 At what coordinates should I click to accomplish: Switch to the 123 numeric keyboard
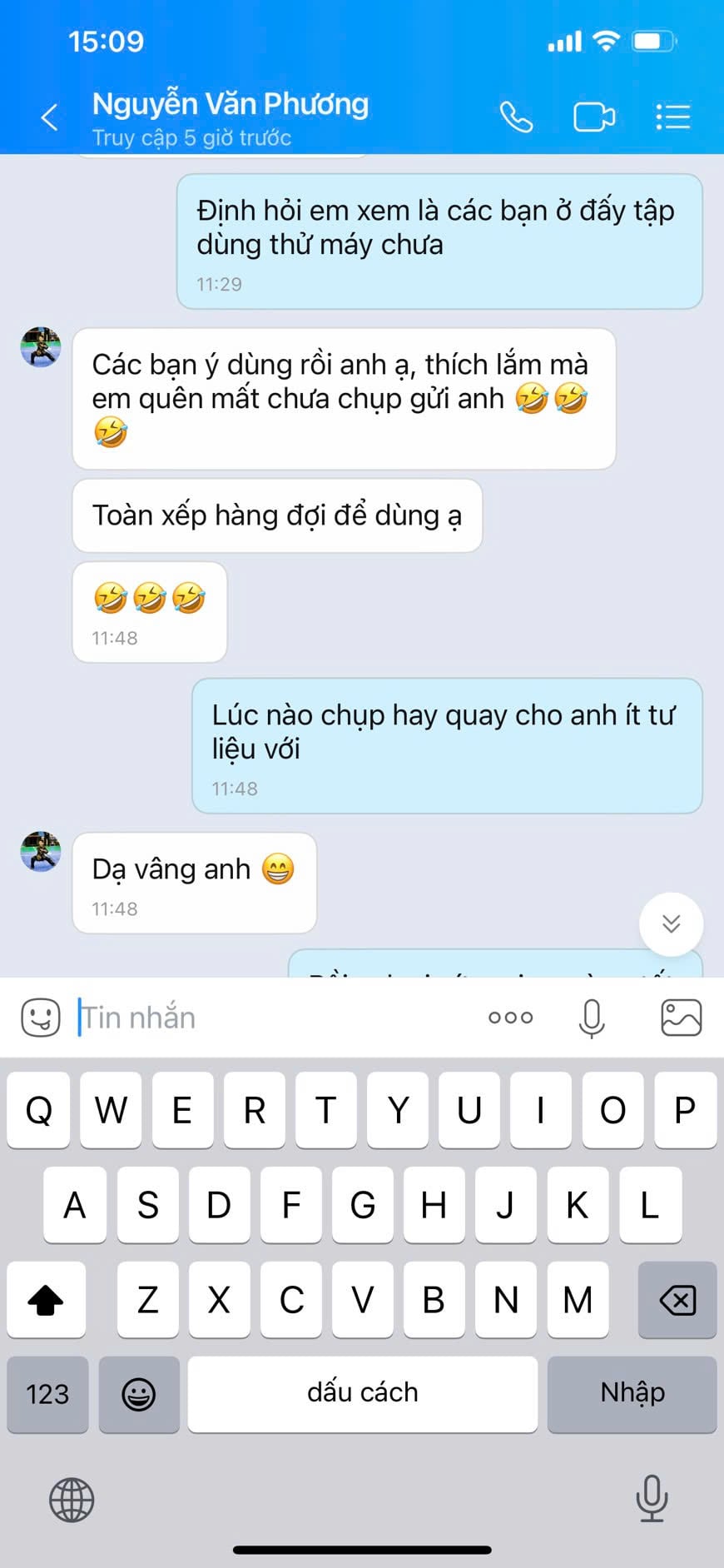(47, 1394)
